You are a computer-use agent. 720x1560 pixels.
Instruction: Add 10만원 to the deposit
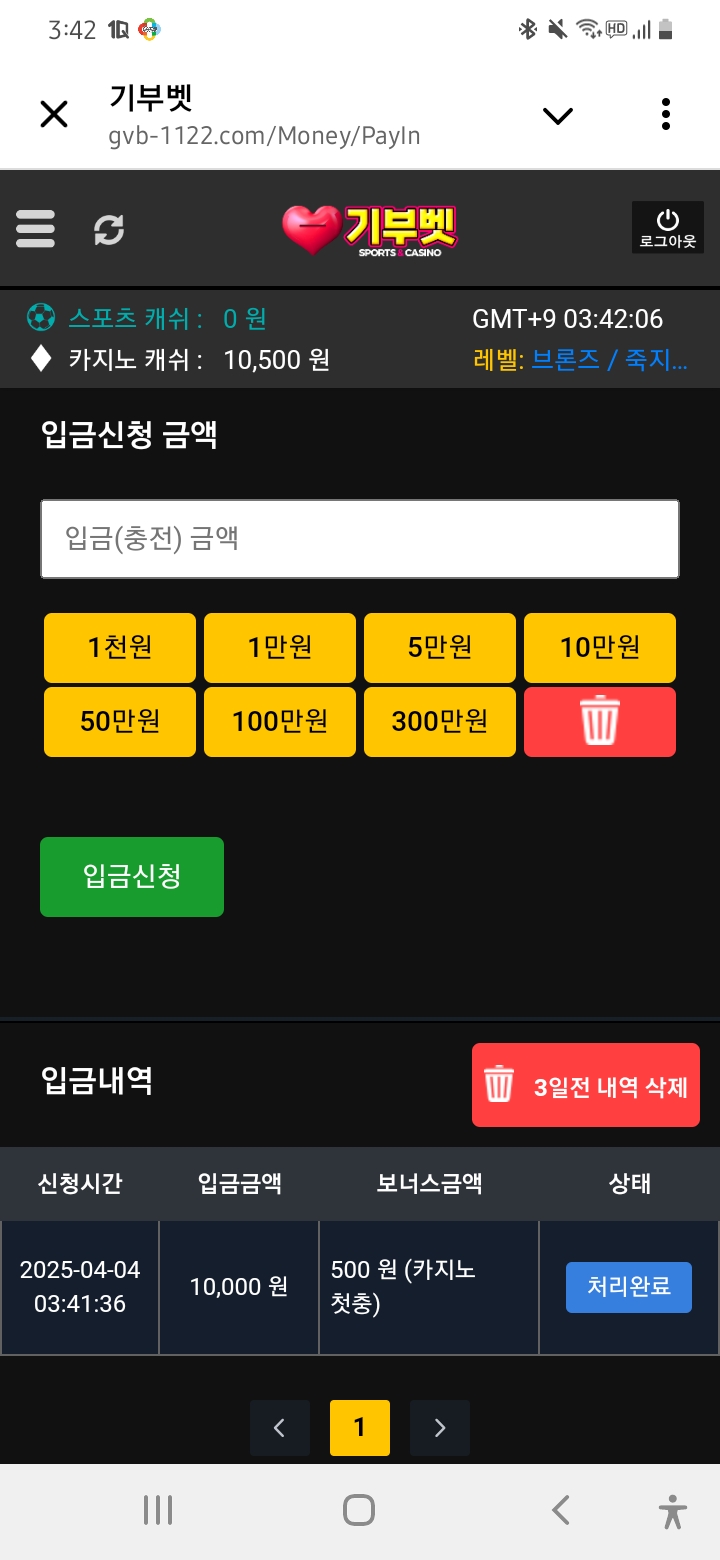click(600, 648)
